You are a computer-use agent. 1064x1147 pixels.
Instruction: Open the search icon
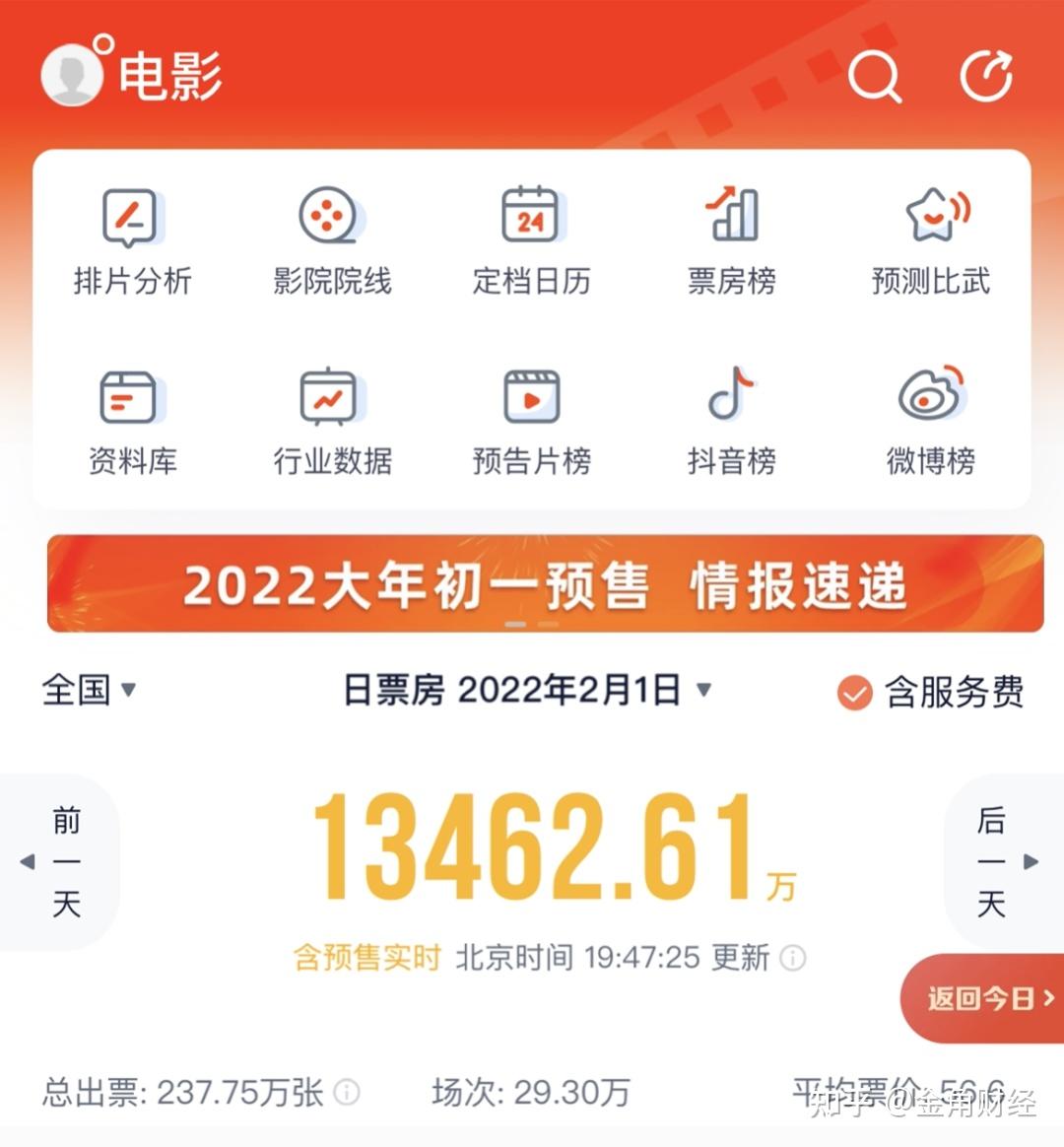click(x=874, y=74)
